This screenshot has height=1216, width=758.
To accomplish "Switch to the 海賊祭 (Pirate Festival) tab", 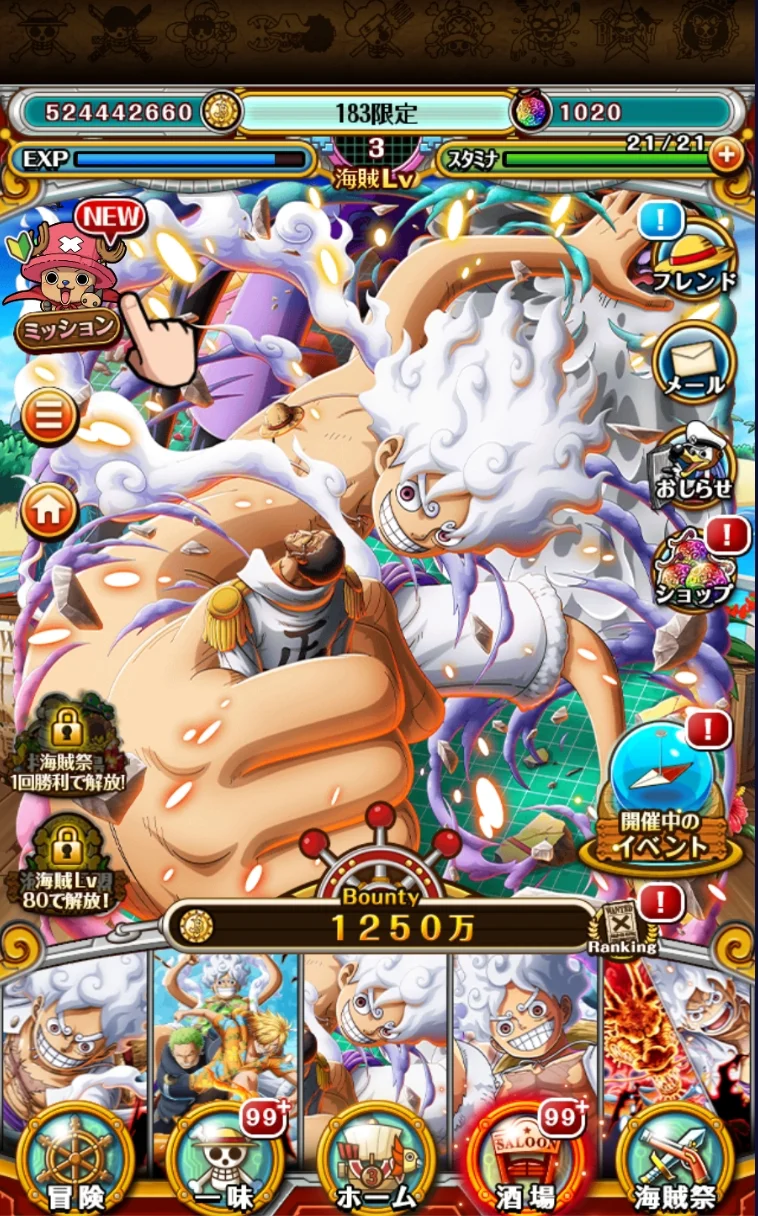I will 676,1160.
